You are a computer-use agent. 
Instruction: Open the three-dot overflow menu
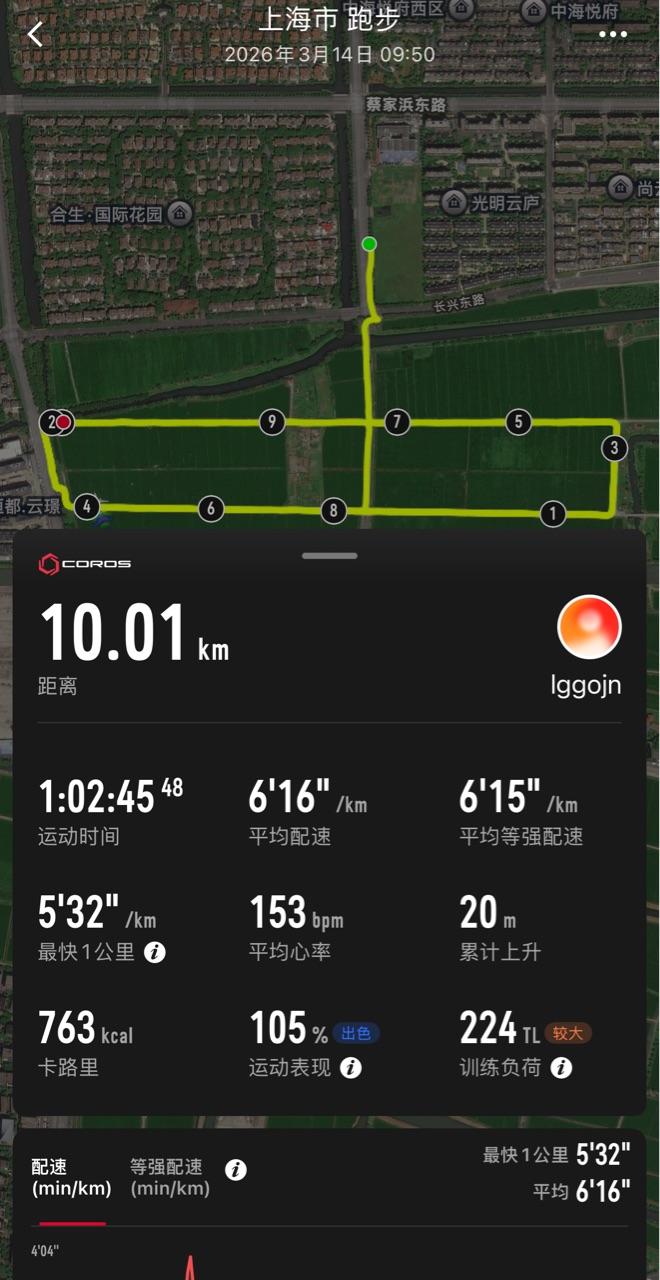click(613, 34)
